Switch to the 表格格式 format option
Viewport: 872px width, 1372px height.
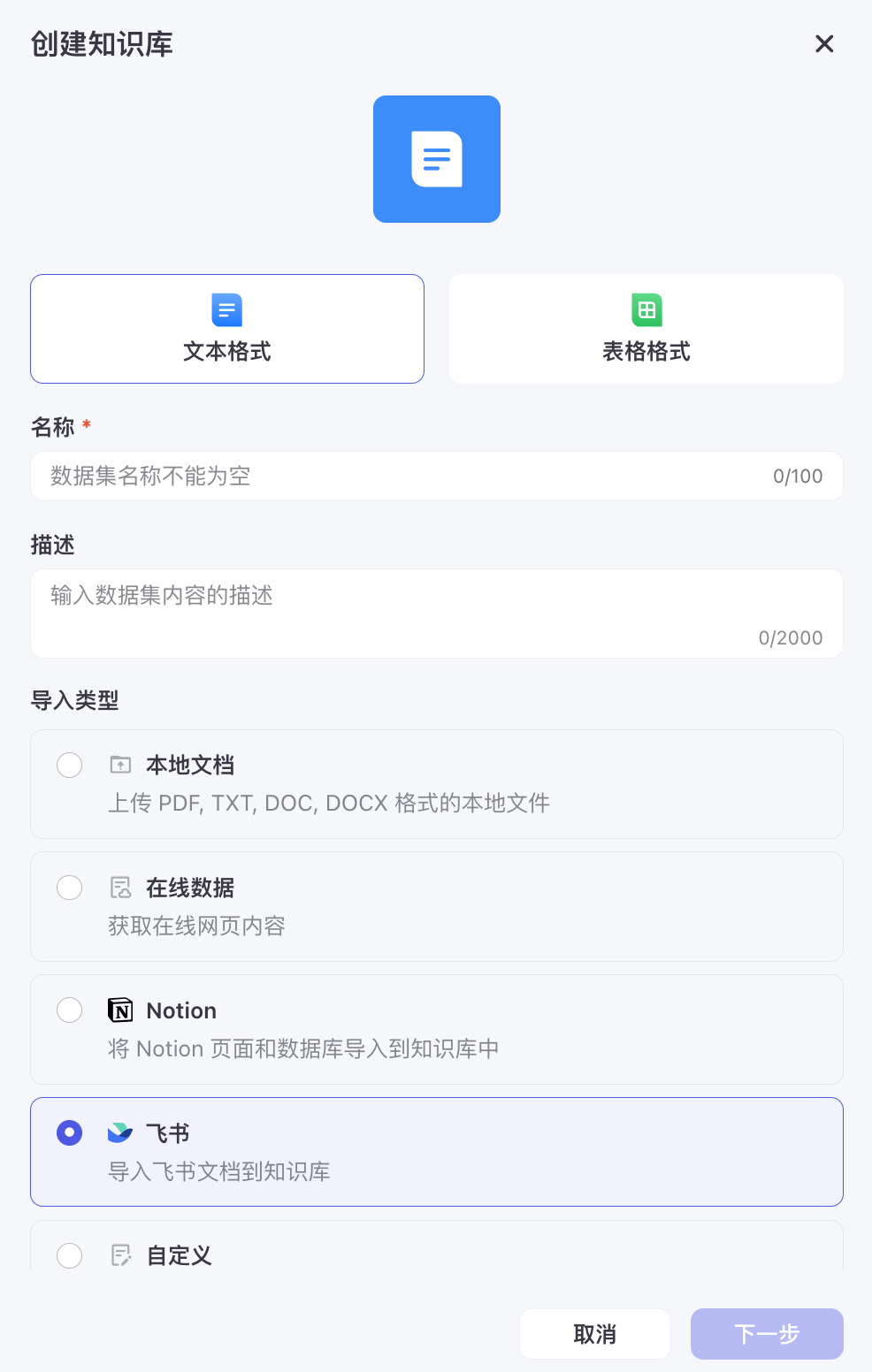(646, 329)
